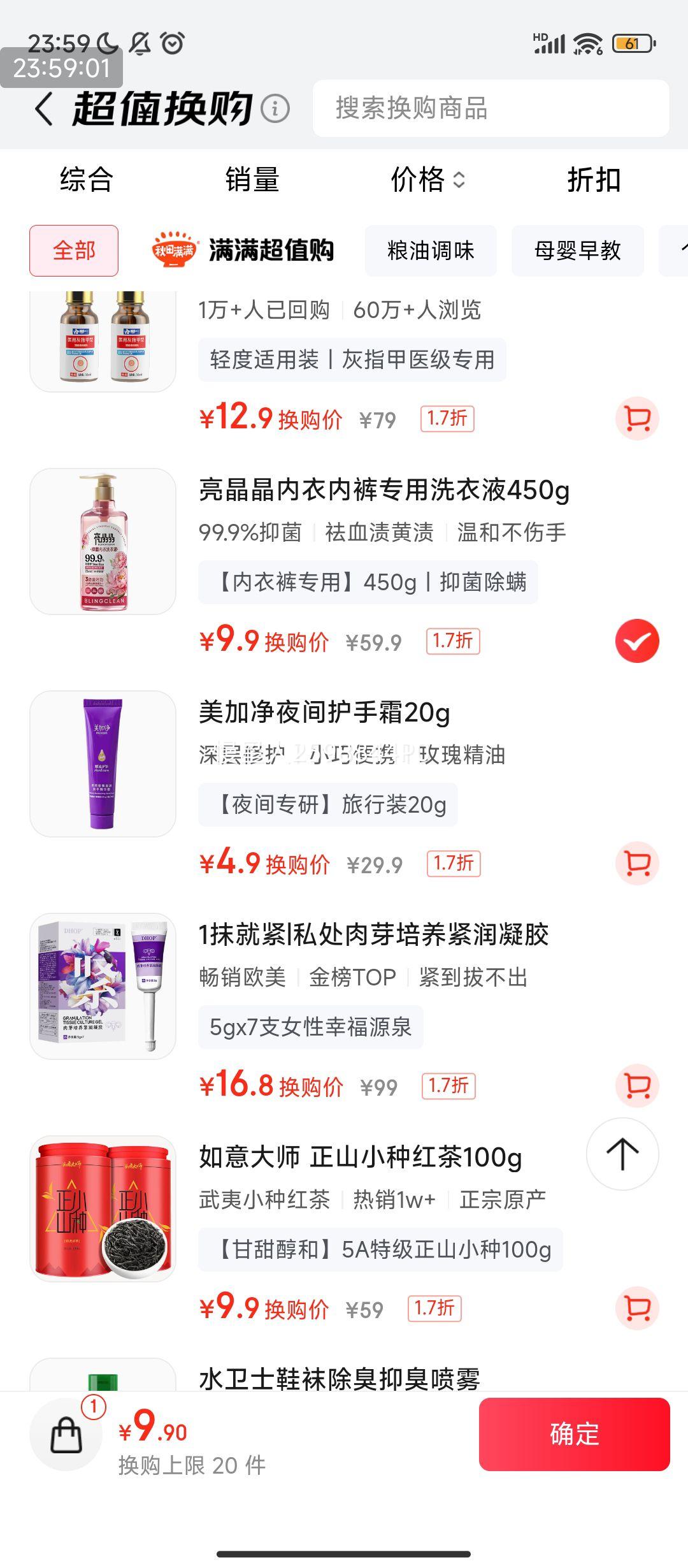Add the 灰指甲 product to cart via cart icon

(x=636, y=418)
